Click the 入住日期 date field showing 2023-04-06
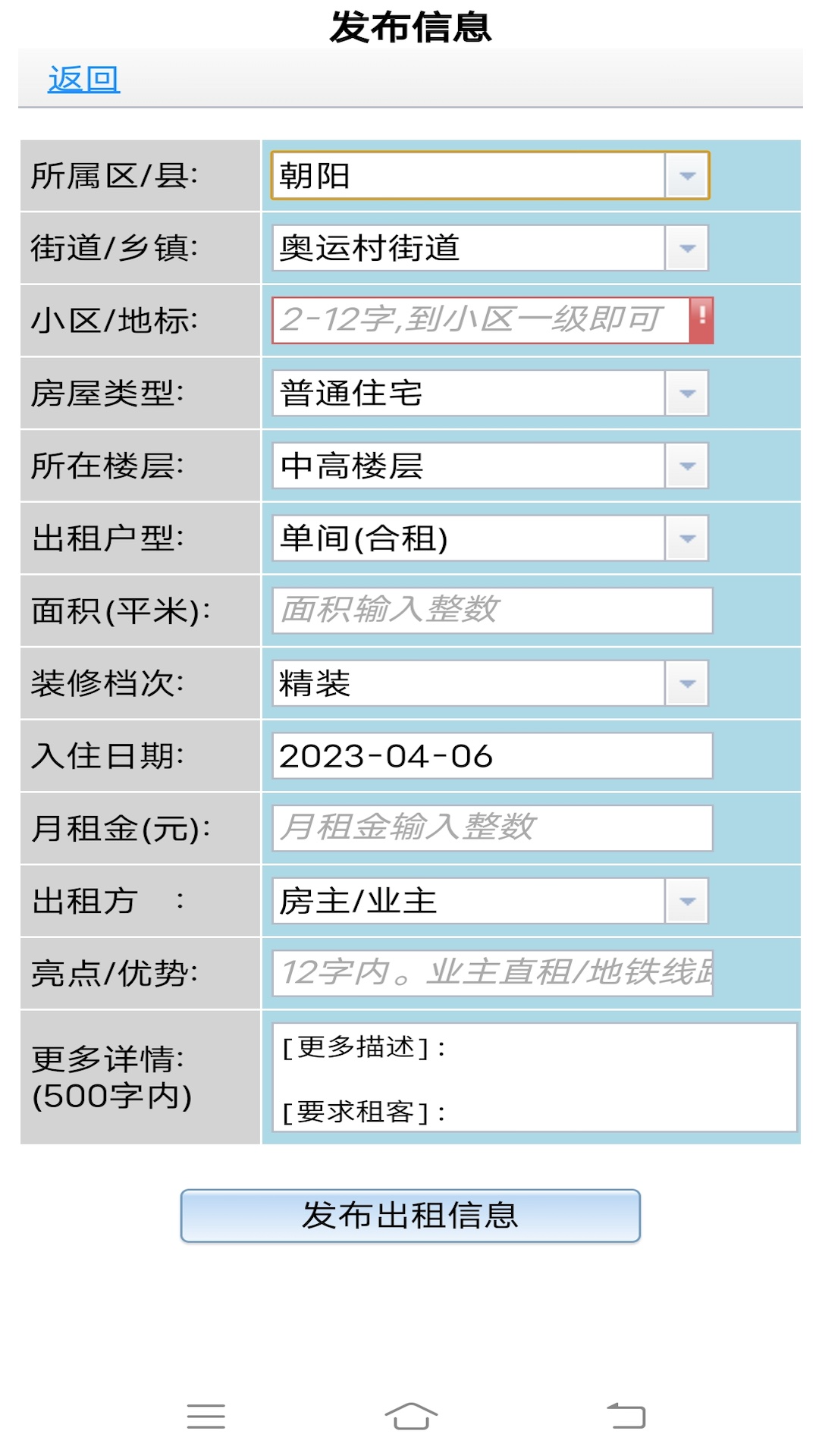Image resolution: width=819 pixels, height=1456 pixels. [x=491, y=756]
